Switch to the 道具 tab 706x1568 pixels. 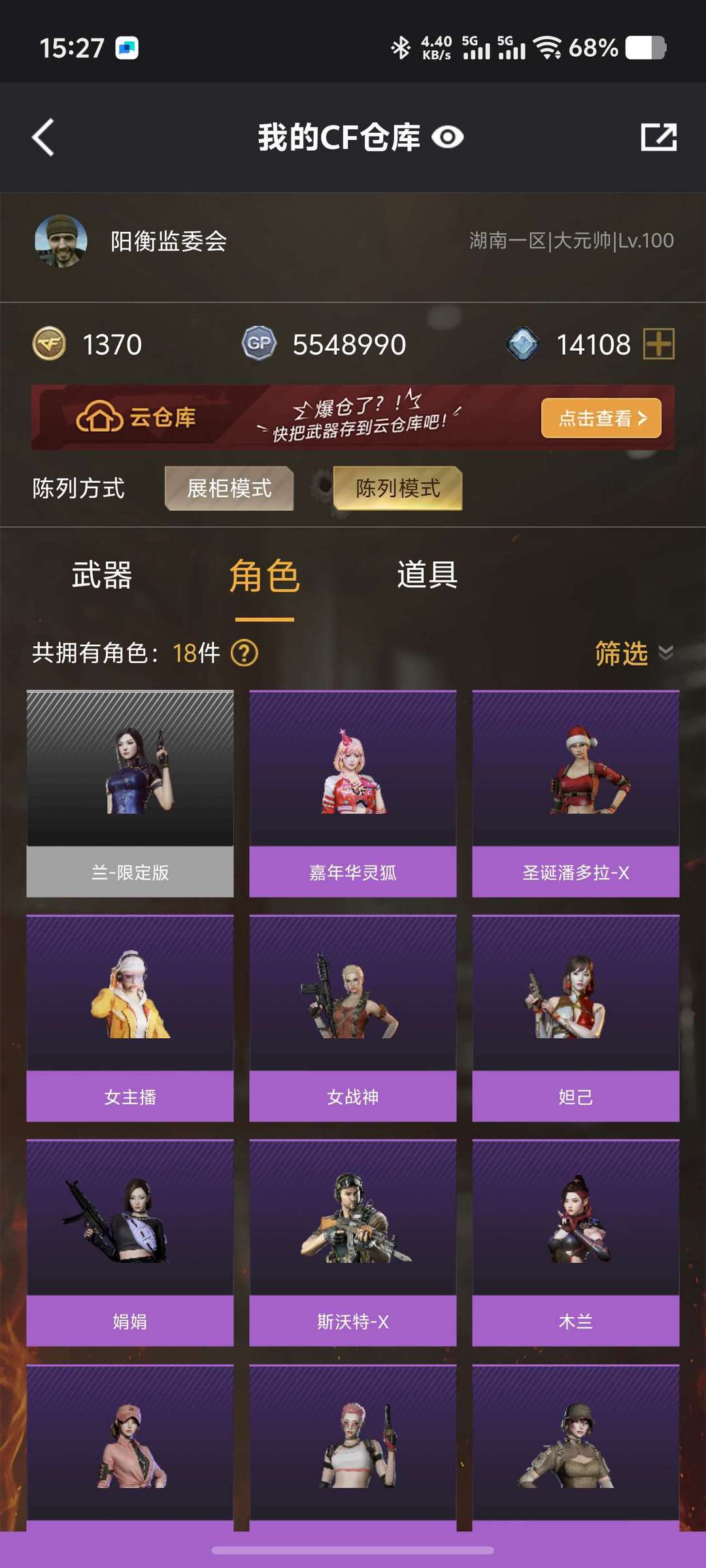[428, 575]
